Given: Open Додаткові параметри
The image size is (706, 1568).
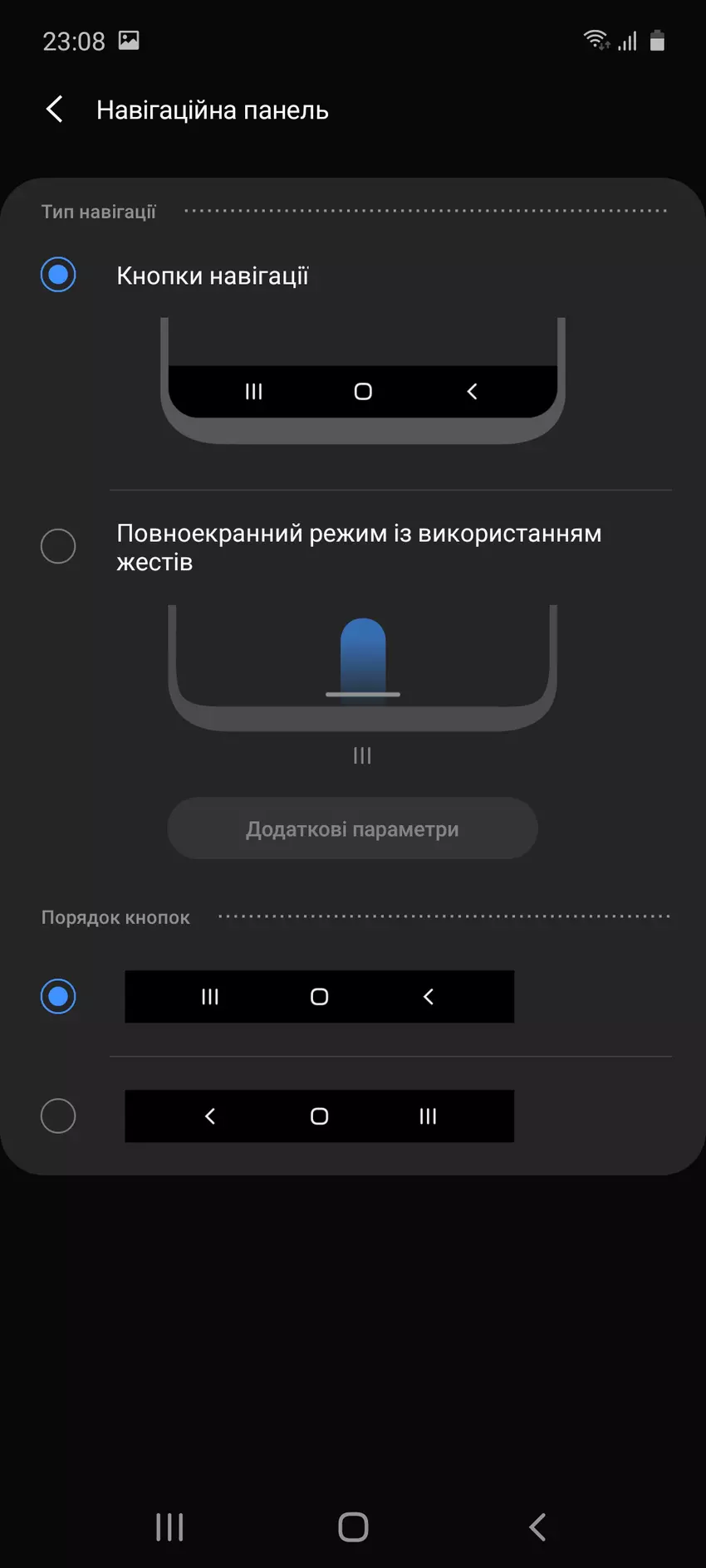Looking at the screenshot, I should [x=352, y=828].
